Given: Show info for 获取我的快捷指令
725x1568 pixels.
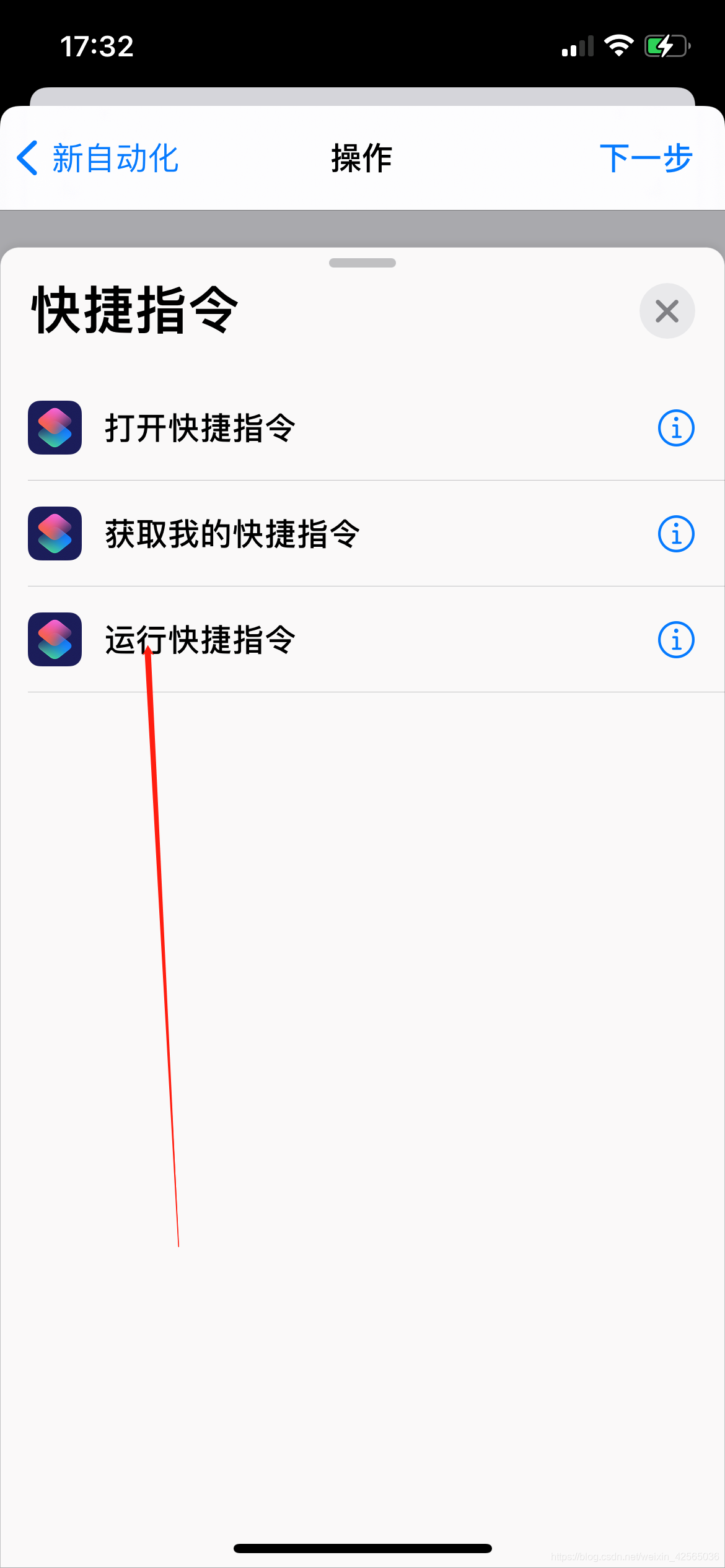Looking at the screenshot, I should [x=676, y=534].
